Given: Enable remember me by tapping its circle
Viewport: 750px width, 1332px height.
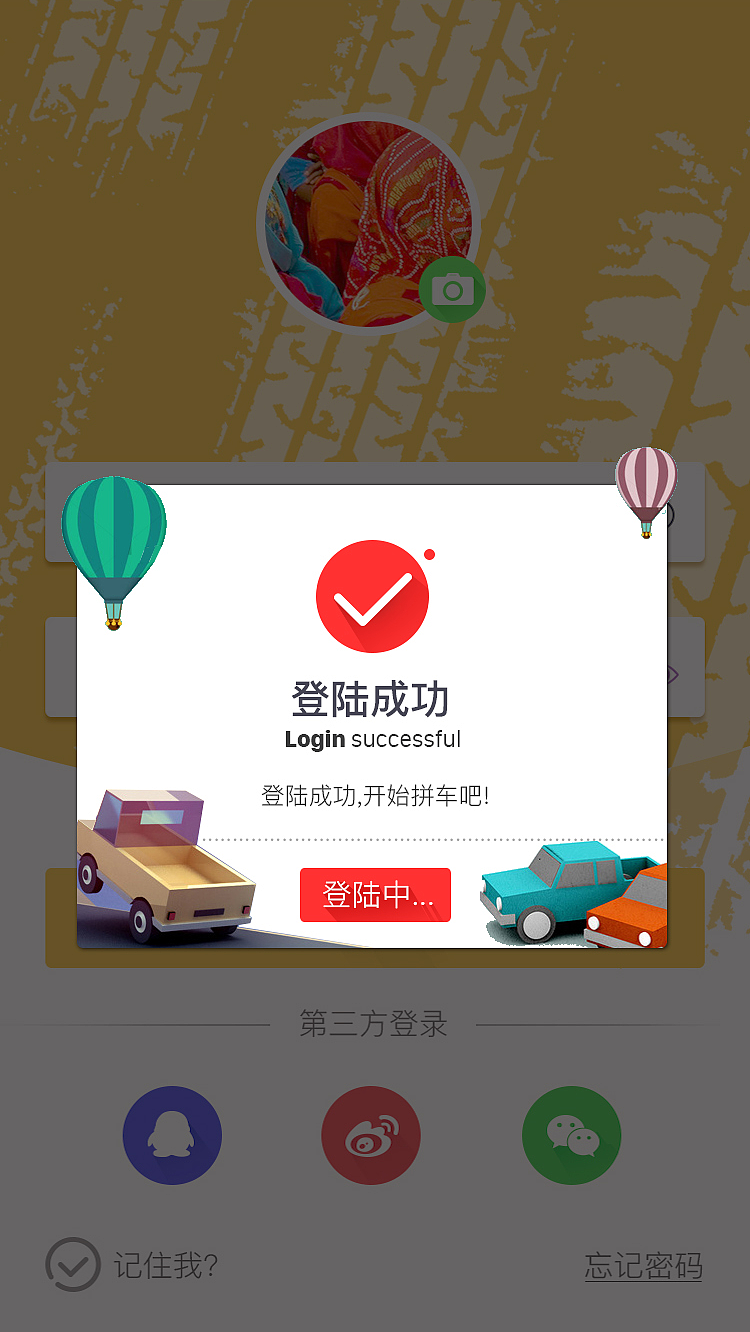Looking at the screenshot, I should point(72,1266).
